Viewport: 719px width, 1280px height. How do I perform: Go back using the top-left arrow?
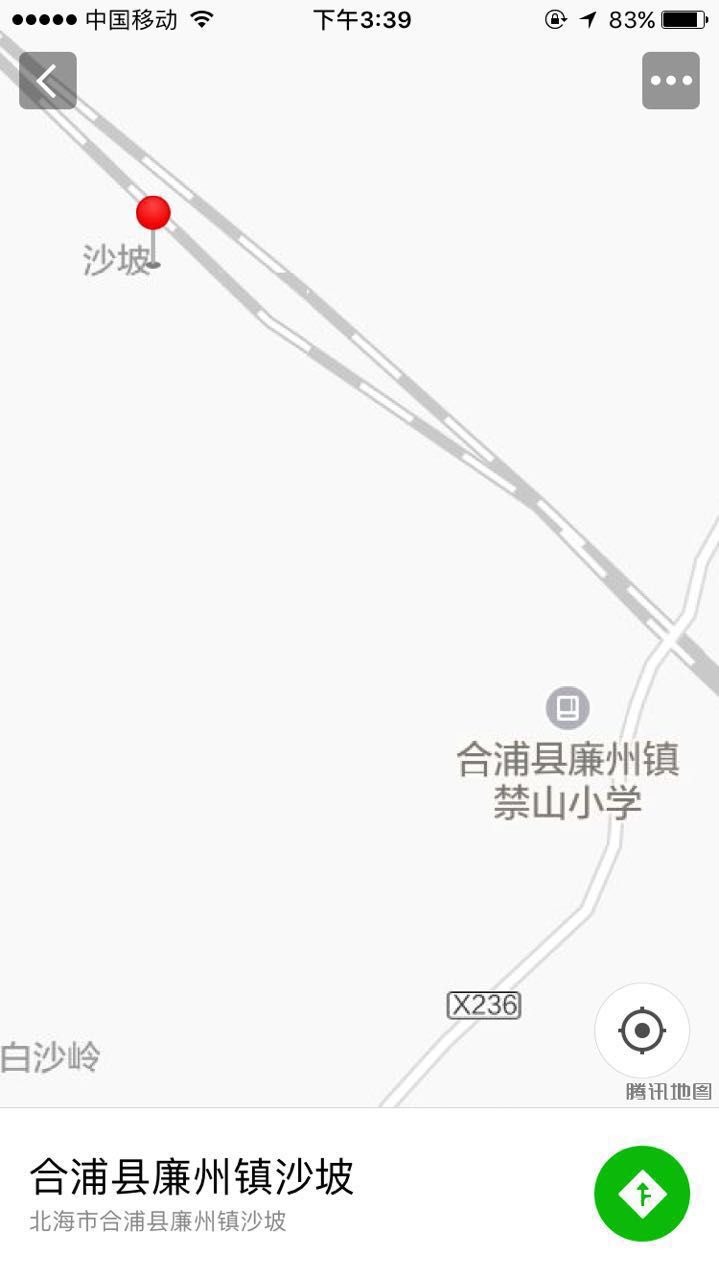(x=48, y=81)
